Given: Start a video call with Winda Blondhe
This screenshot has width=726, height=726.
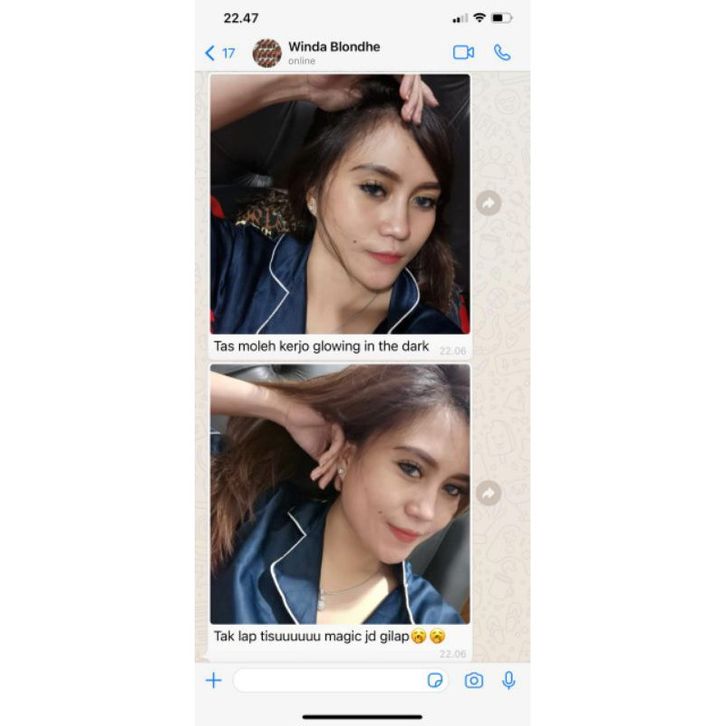Looking at the screenshot, I should [x=463, y=52].
